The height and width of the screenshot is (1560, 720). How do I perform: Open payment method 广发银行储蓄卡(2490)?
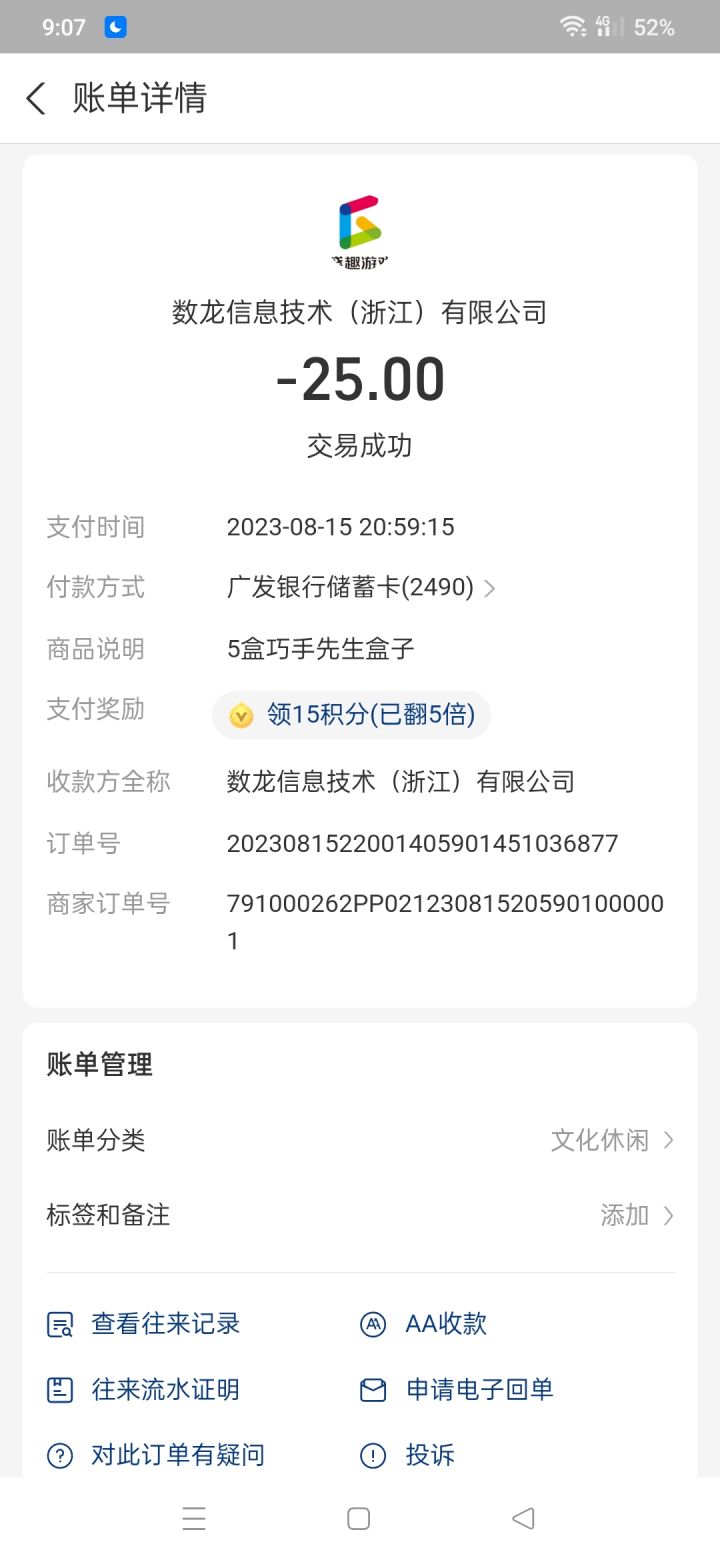(x=360, y=588)
